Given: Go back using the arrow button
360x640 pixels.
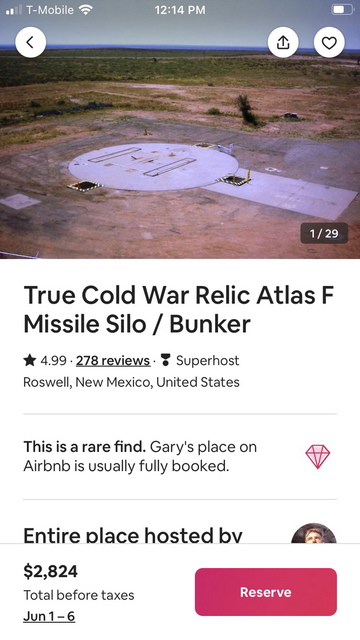Looking at the screenshot, I should tap(31, 42).
